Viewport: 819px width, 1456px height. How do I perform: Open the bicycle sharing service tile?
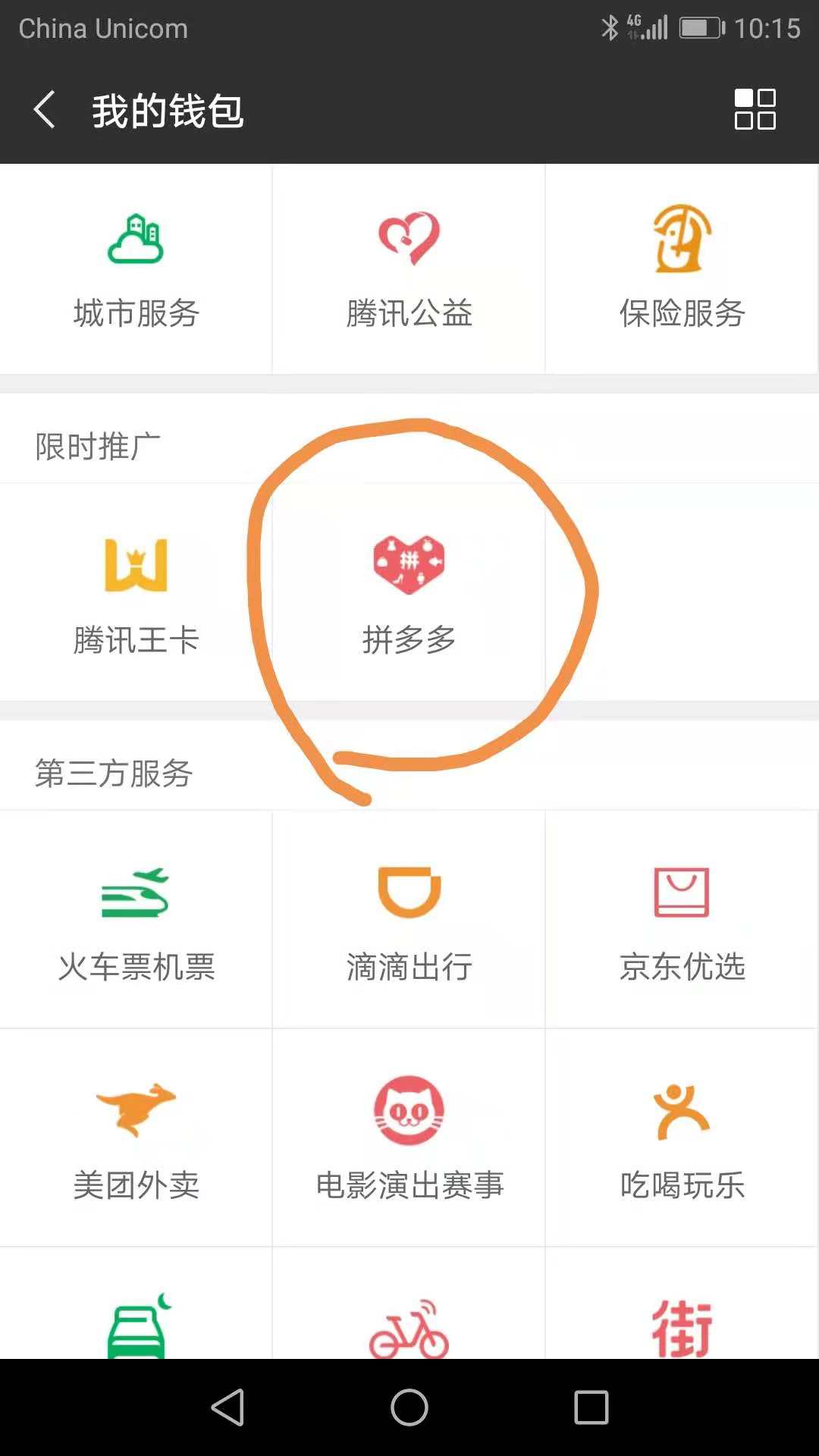tap(409, 1304)
